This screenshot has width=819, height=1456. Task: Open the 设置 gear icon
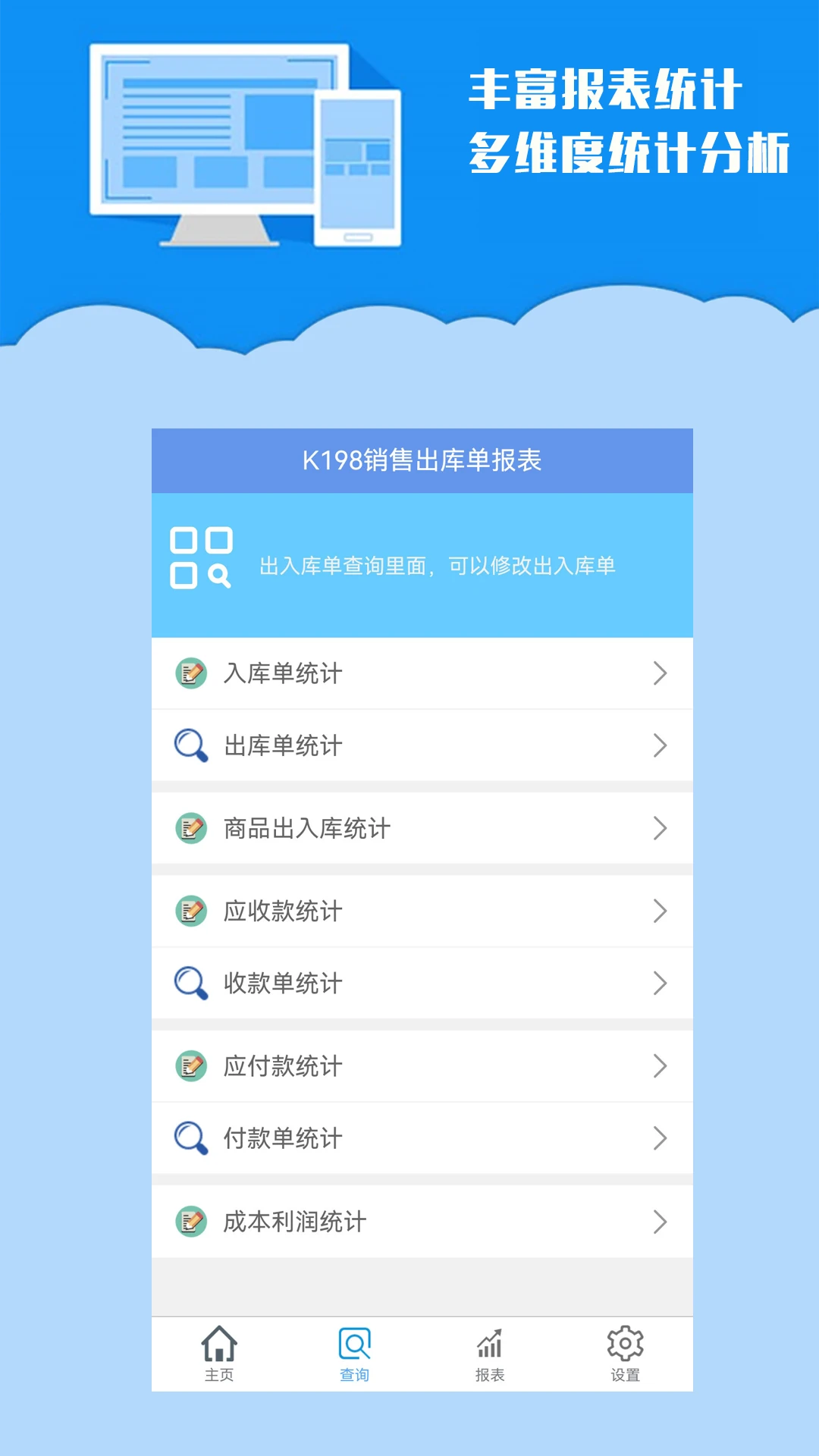pos(625,1346)
